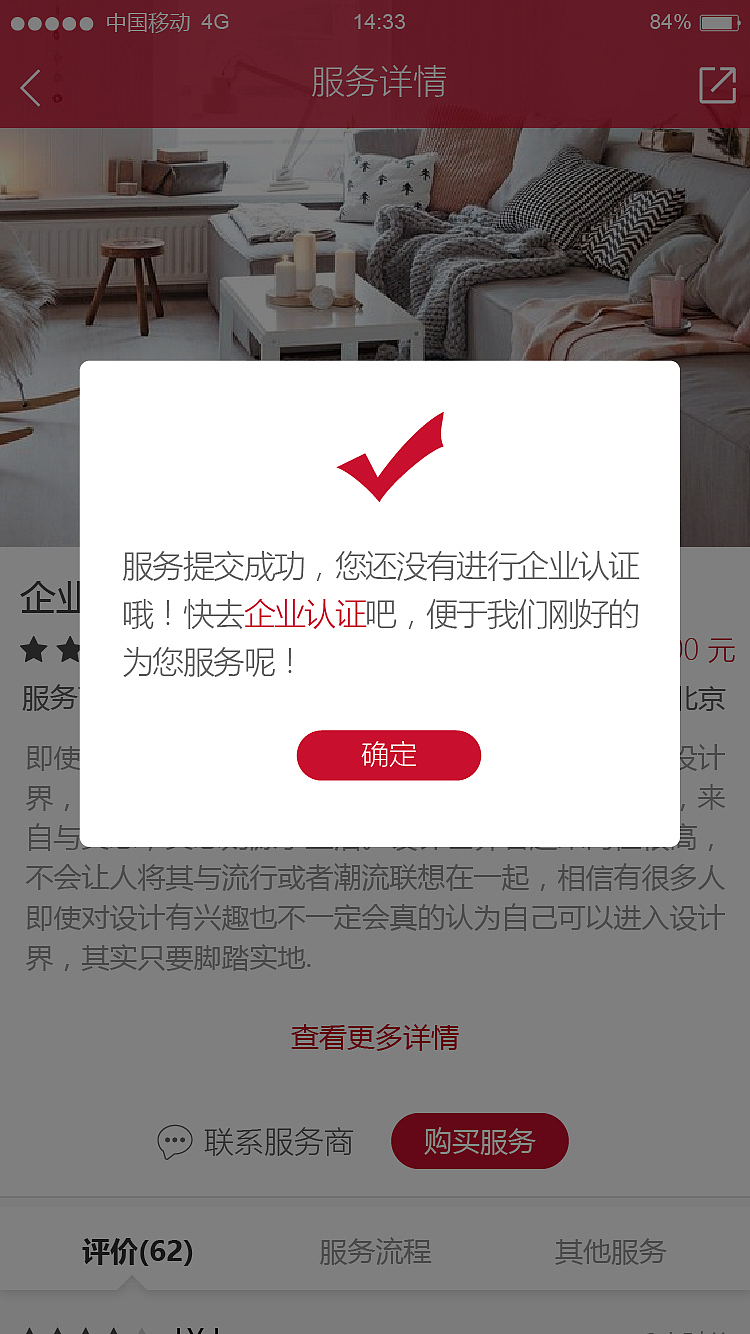The image size is (750, 1334).
Task: Tap the 购买服务 button
Action: click(x=479, y=1141)
